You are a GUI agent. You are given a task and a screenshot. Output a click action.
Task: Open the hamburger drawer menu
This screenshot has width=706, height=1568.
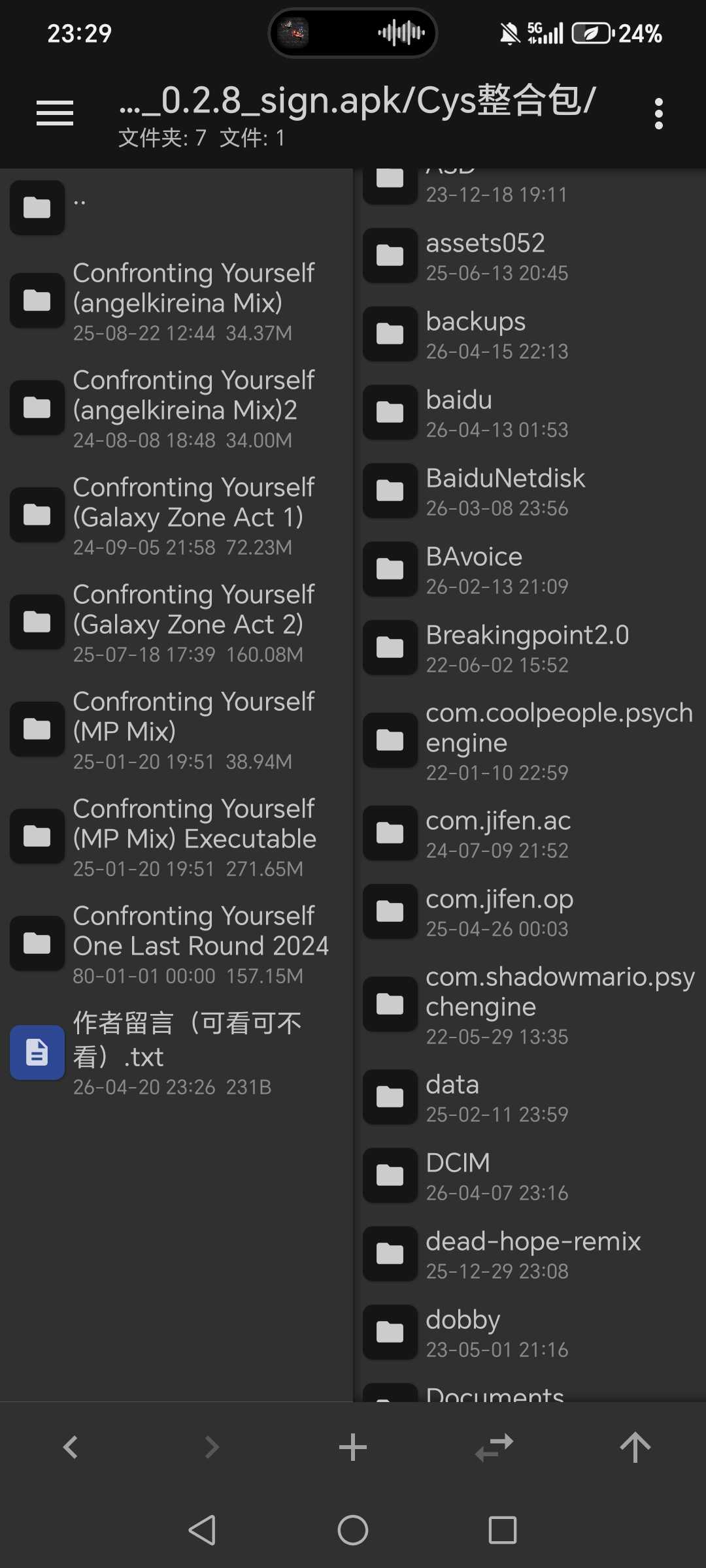point(55,114)
